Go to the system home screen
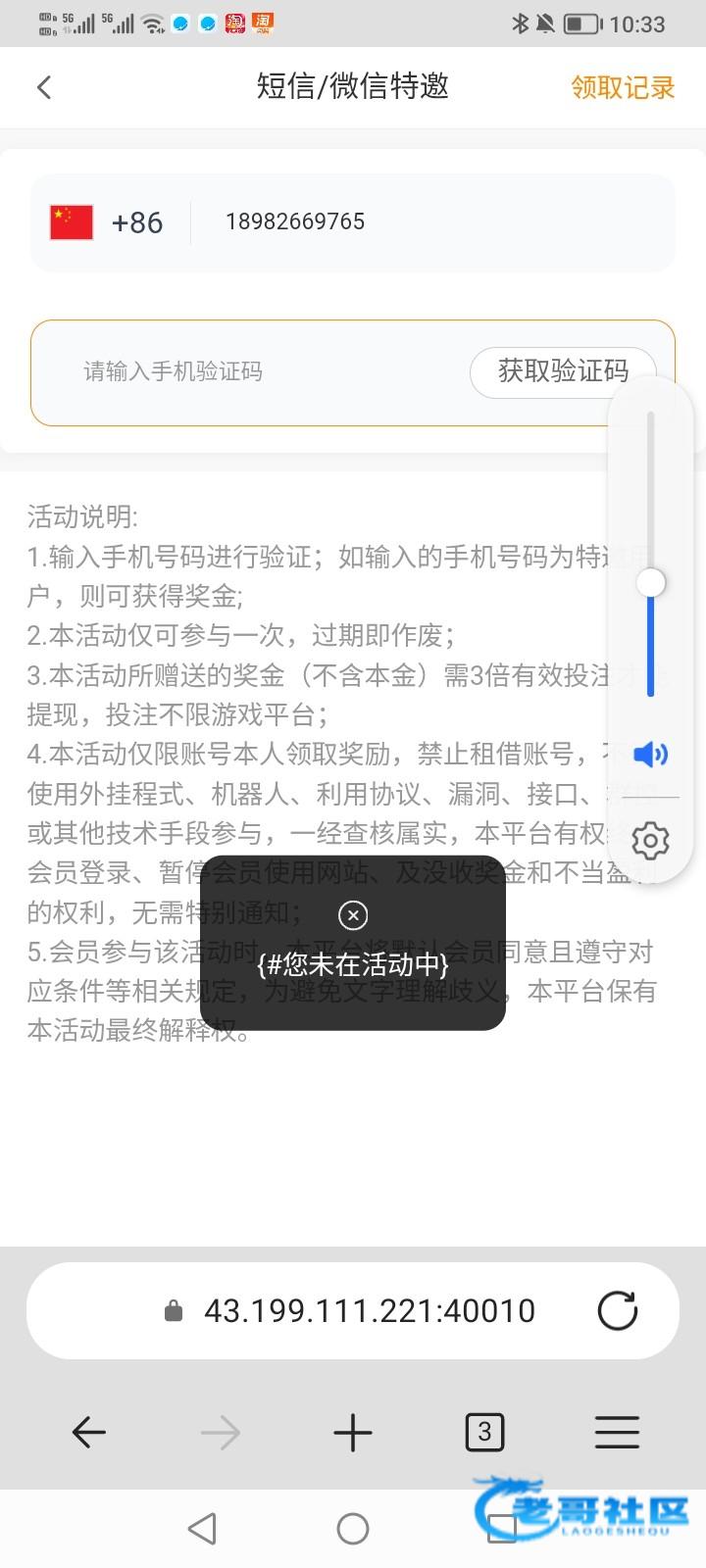 pos(353,1528)
